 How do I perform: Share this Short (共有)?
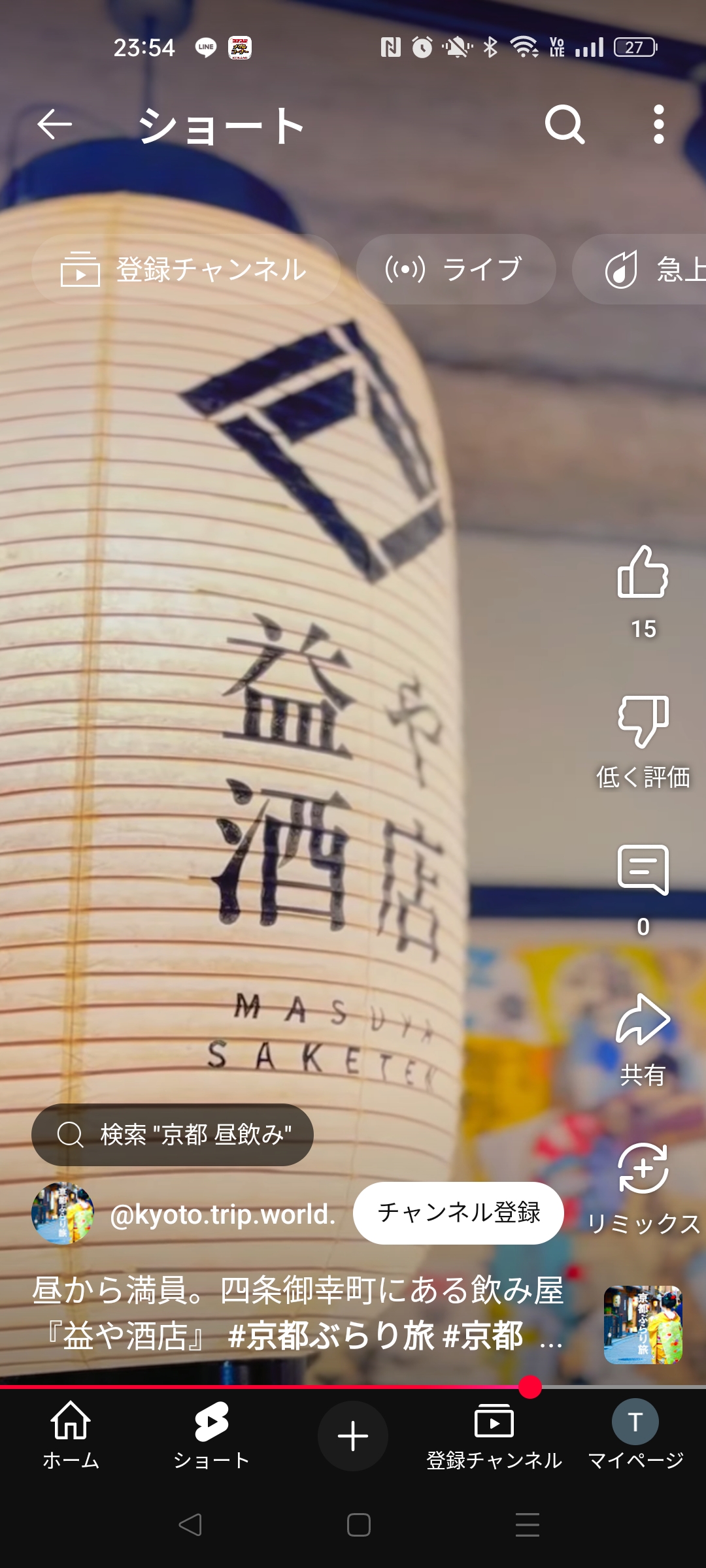[643, 1021]
